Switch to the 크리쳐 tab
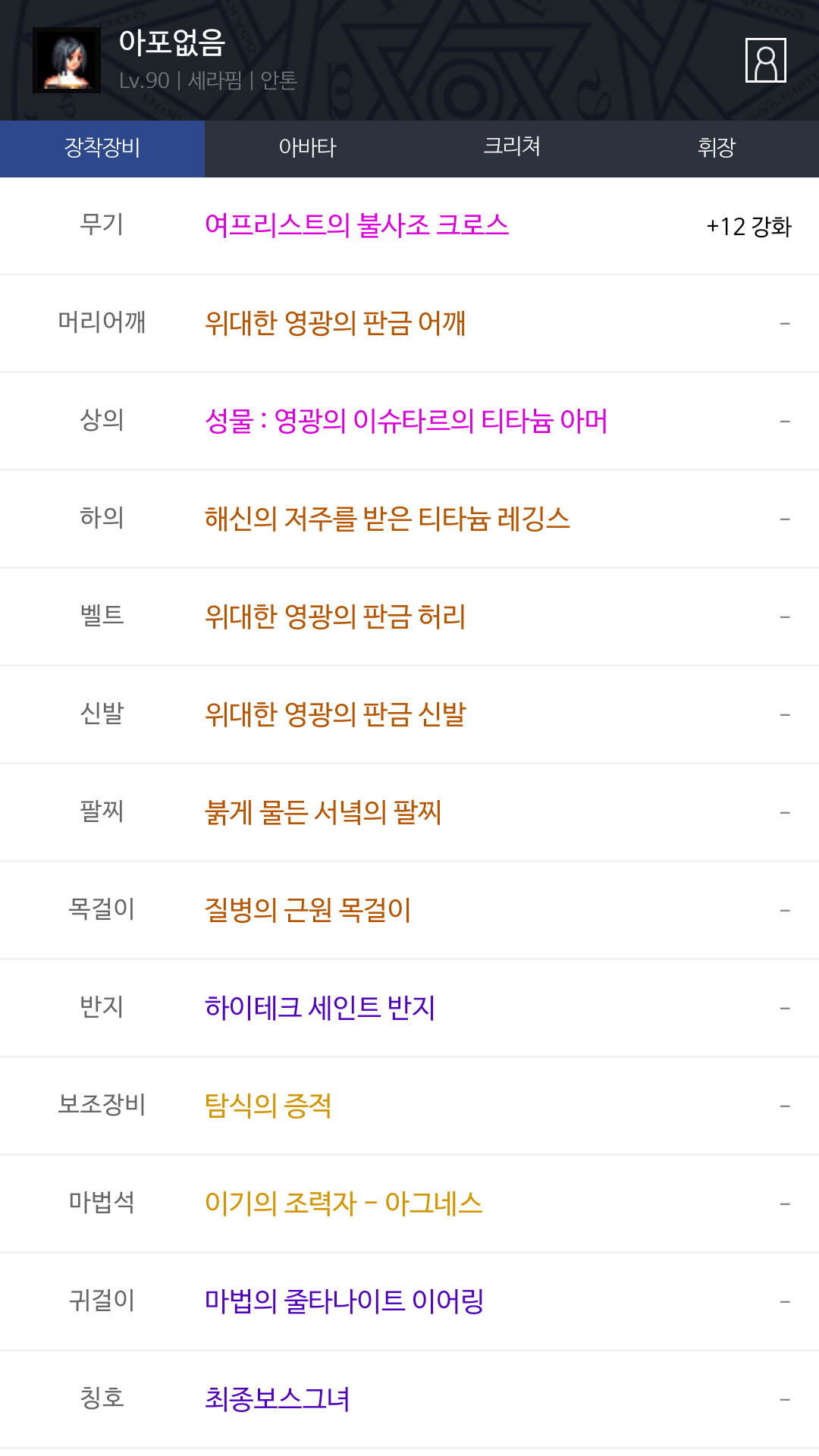Image resolution: width=819 pixels, height=1456 pixels. (512, 148)
